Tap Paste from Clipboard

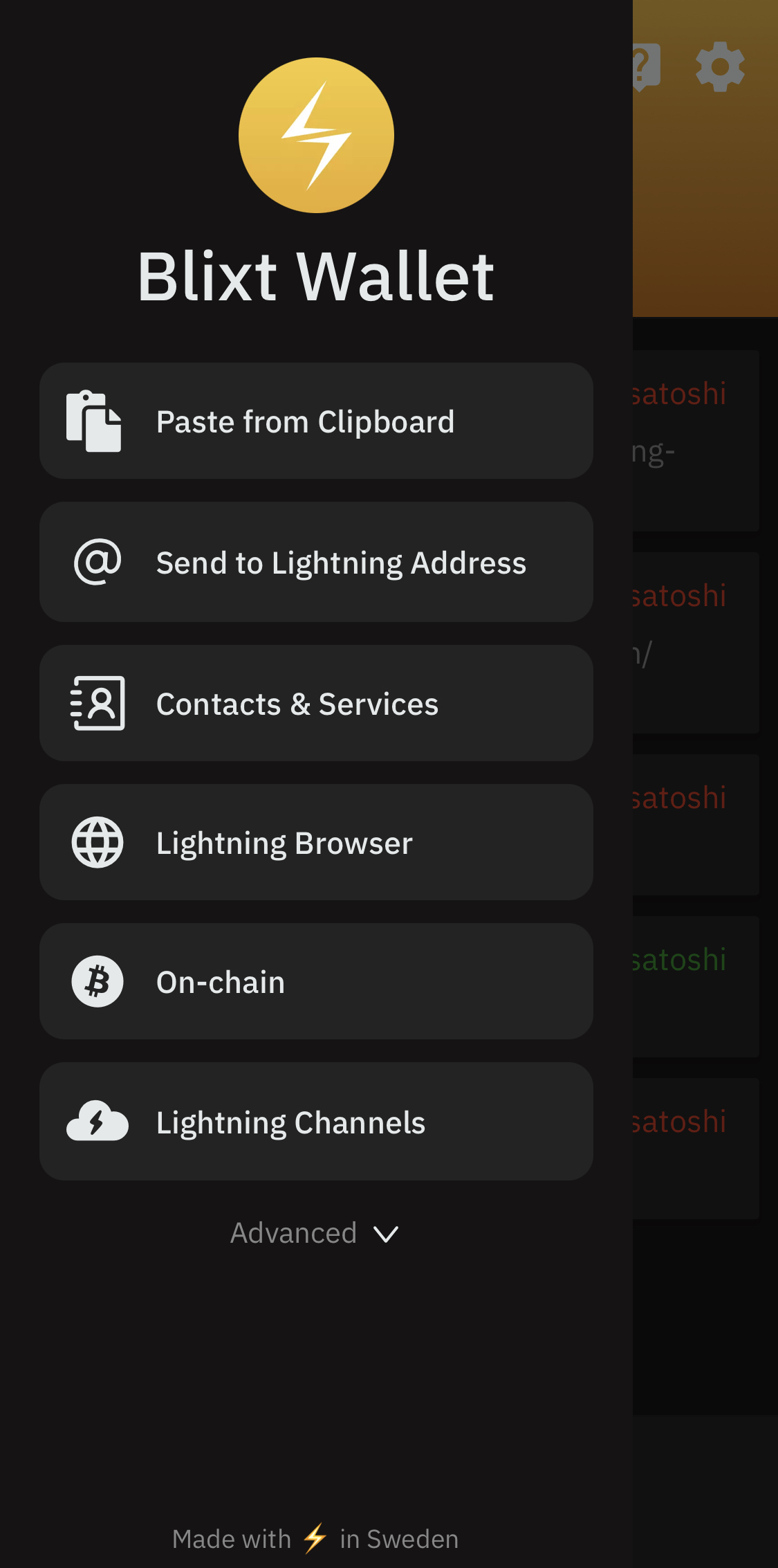pos(316,421)
